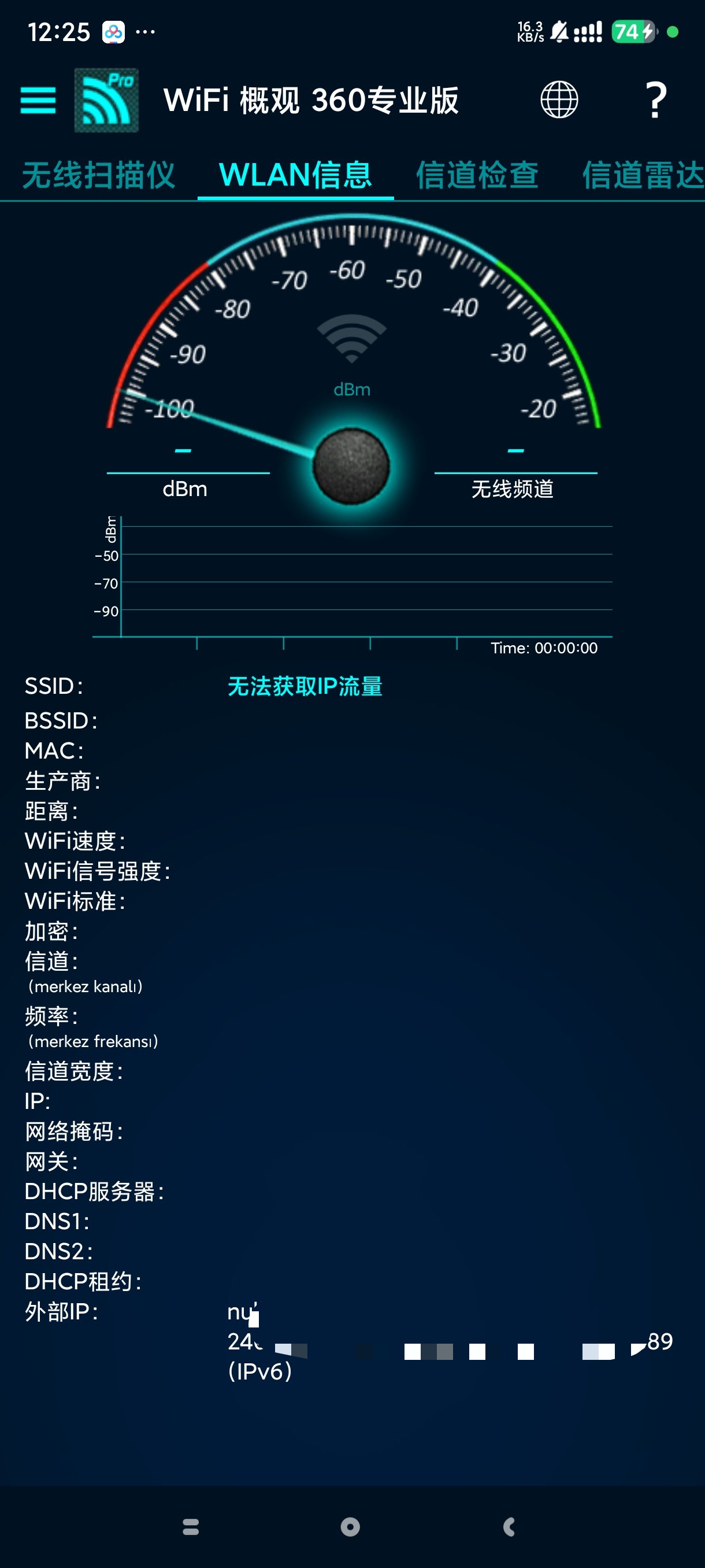The height and width of the screenshot is (1568, 705).
Task: Open the 信道雷达 tab
Action: pos(643,176)
